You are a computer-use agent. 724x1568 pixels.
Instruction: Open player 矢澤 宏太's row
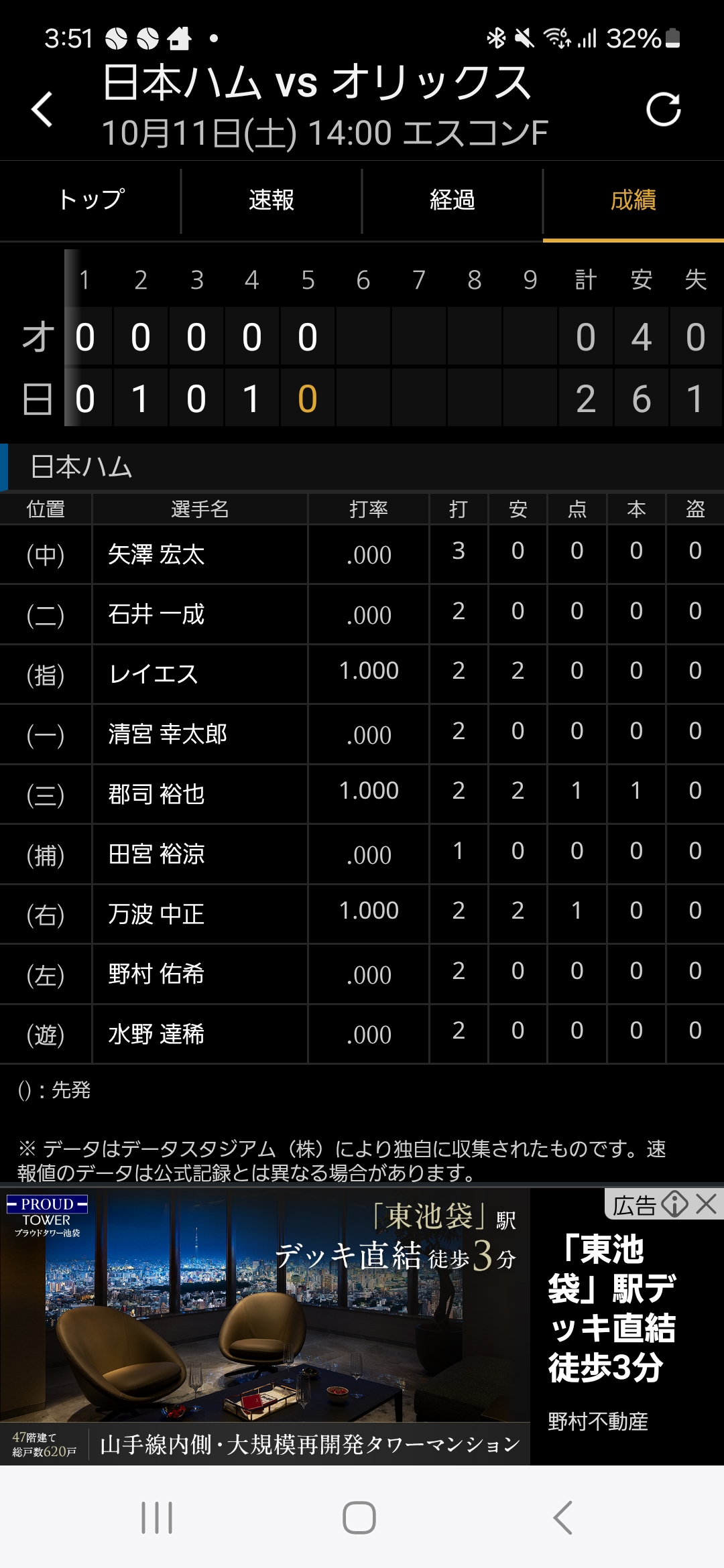(x=156, y=554)
